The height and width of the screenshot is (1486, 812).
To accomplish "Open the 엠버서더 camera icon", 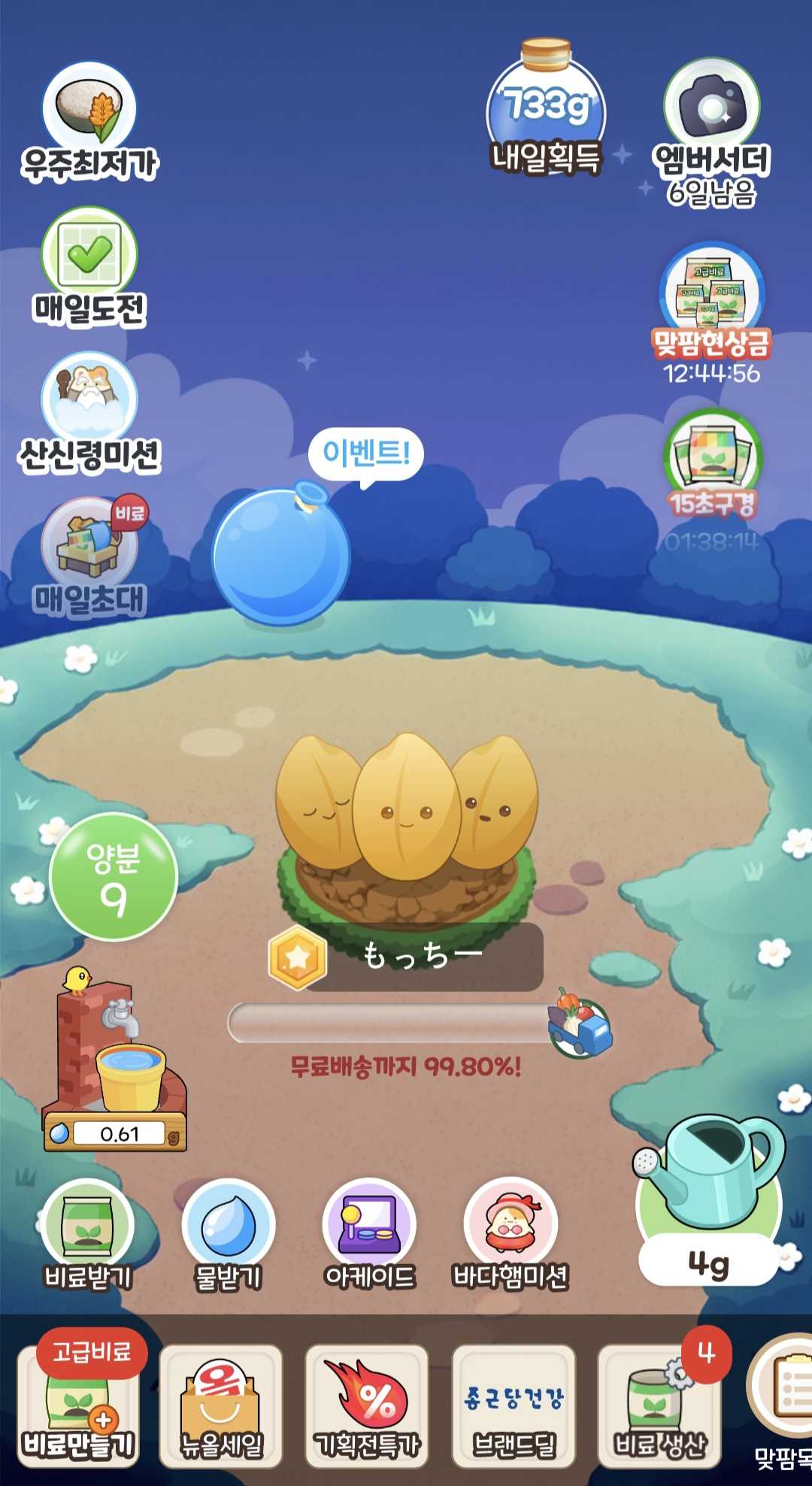I will coord(711,132).
